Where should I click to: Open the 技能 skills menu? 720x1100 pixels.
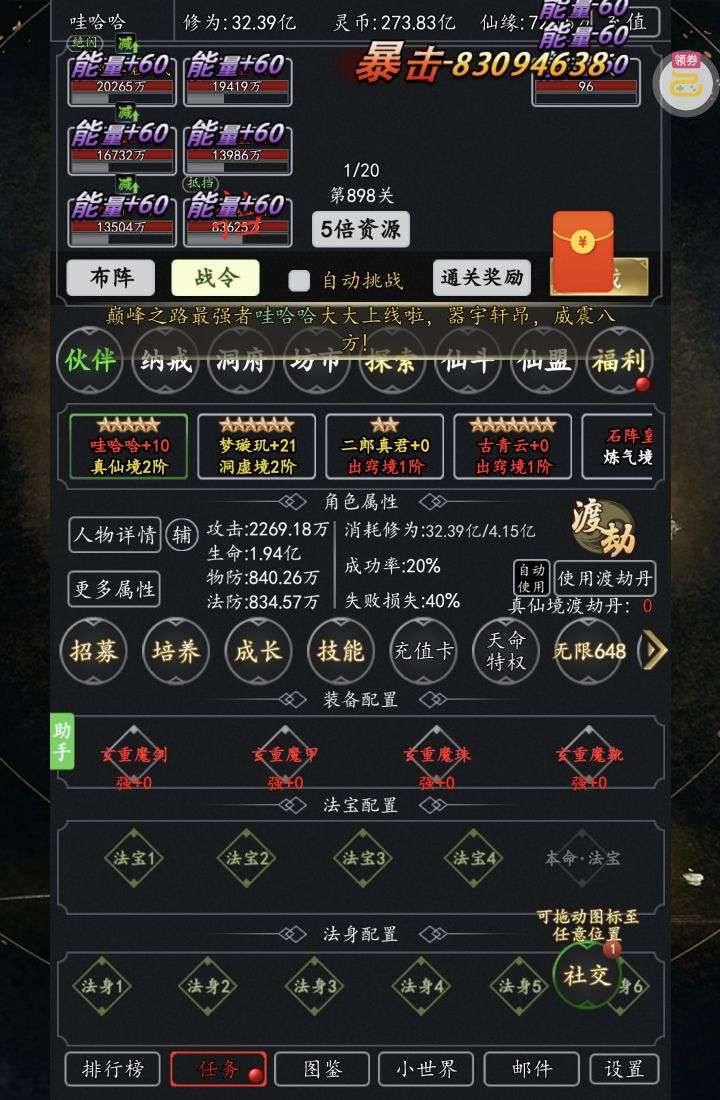click(340, 651)
